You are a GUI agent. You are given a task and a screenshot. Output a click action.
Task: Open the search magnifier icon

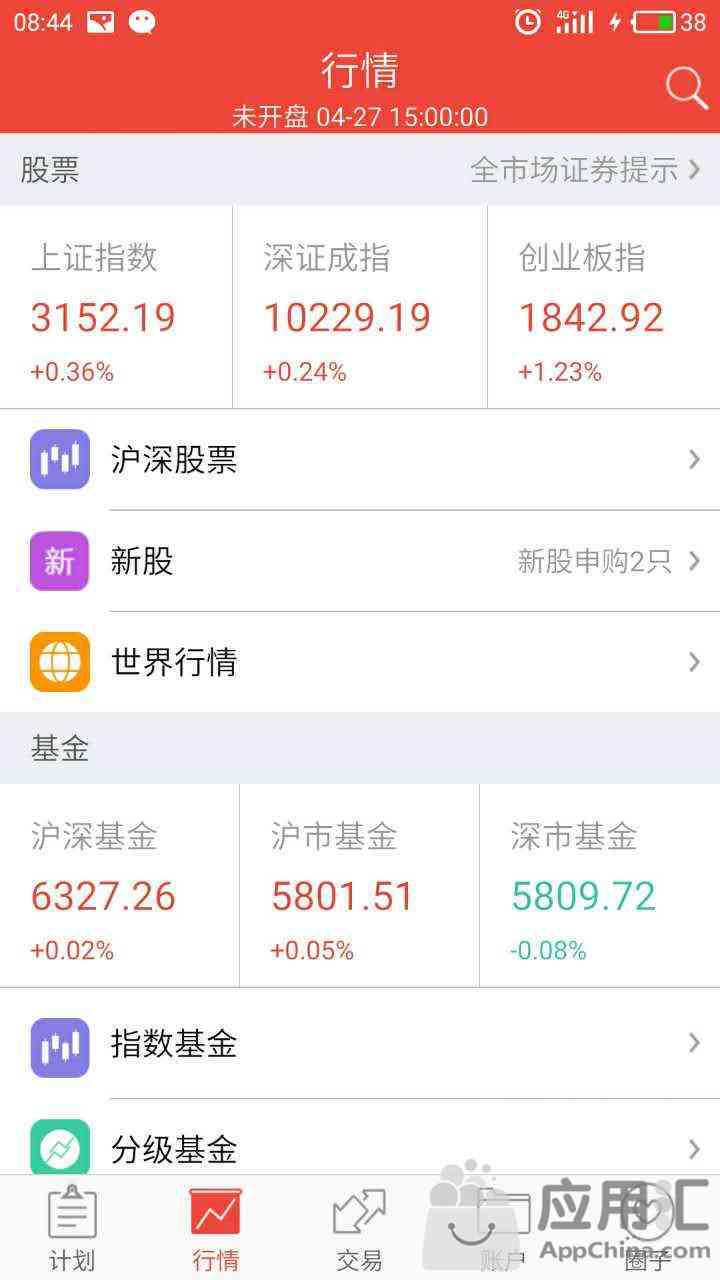[687, 88]
